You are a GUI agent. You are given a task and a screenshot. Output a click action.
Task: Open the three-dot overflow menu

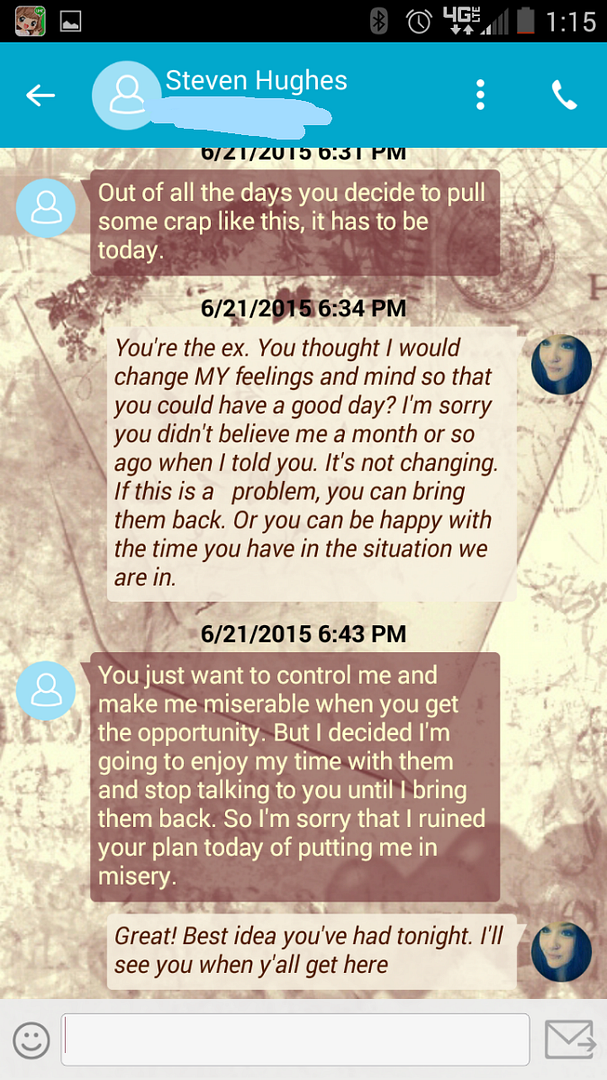[481, 95]
